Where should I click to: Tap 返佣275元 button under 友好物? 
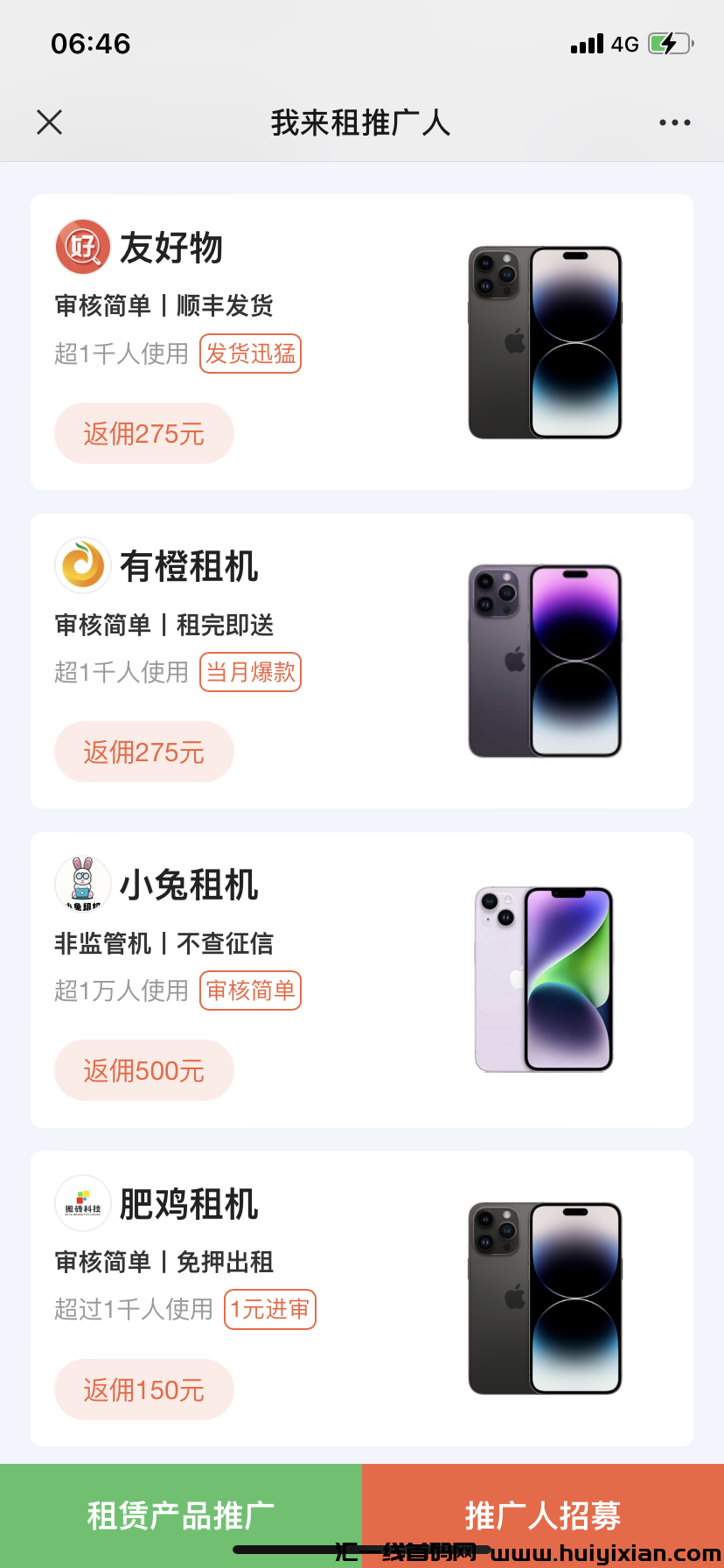pos(144,433)
